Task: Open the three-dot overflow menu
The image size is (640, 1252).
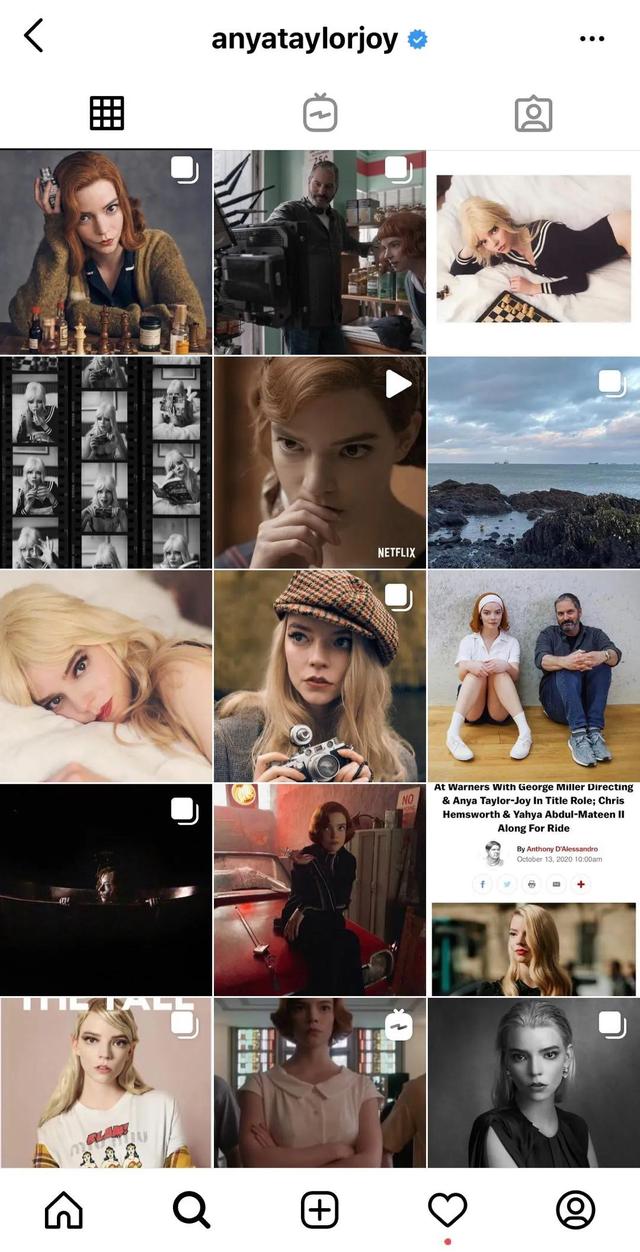Action: click(x=592, y=39)
